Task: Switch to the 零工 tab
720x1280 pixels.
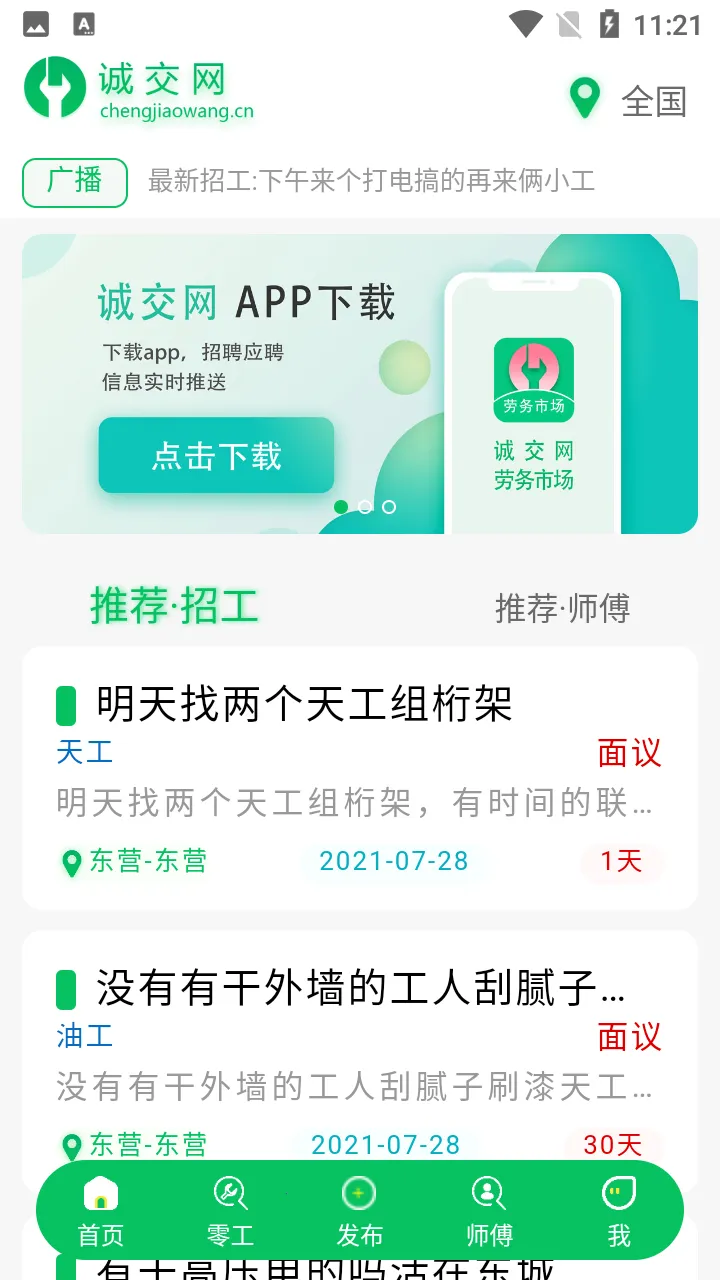Action: (x=230, y=1211)
